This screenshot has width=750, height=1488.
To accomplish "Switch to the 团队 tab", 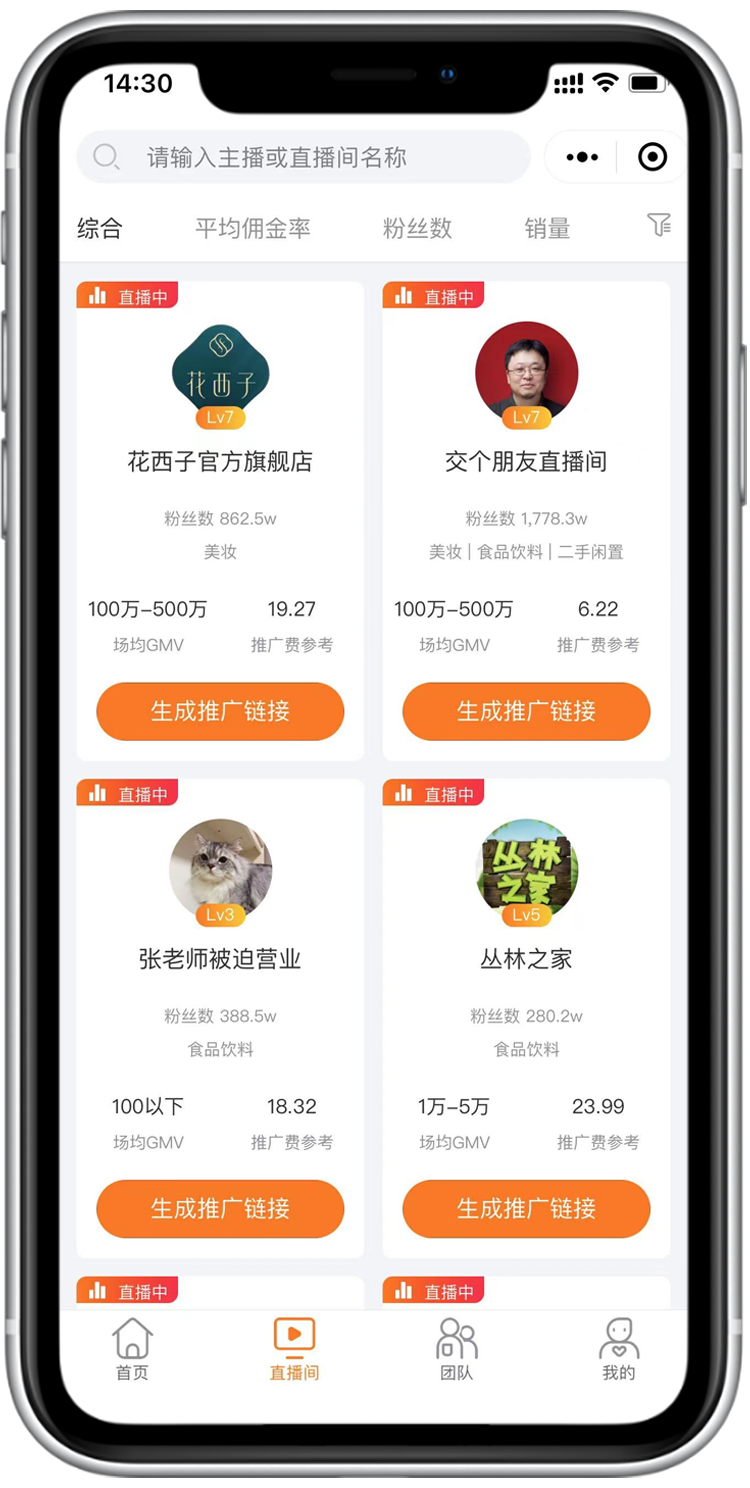I will pyautogui.click(x=456, y=1349).
